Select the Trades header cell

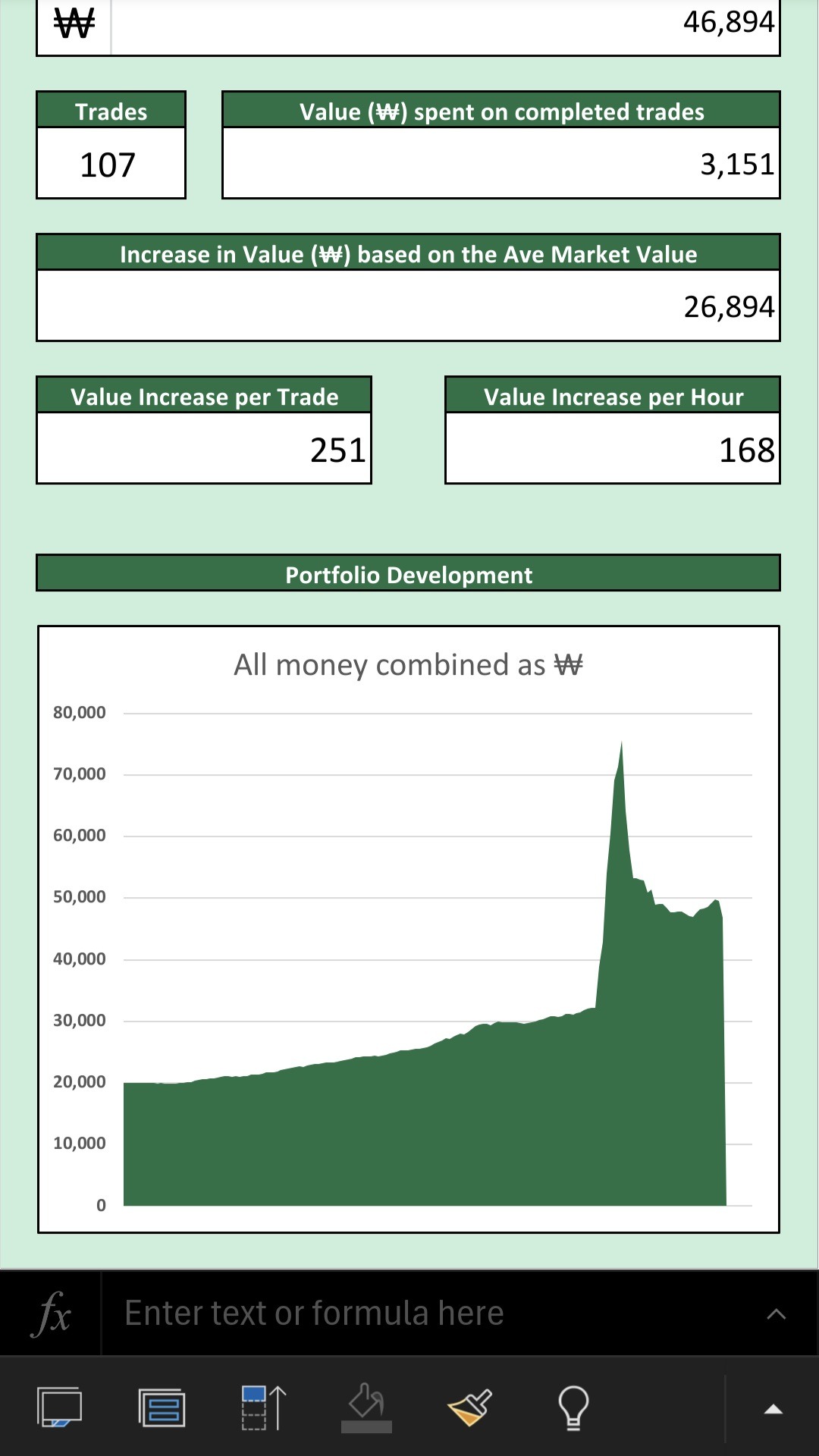click(x=111, y=111)
